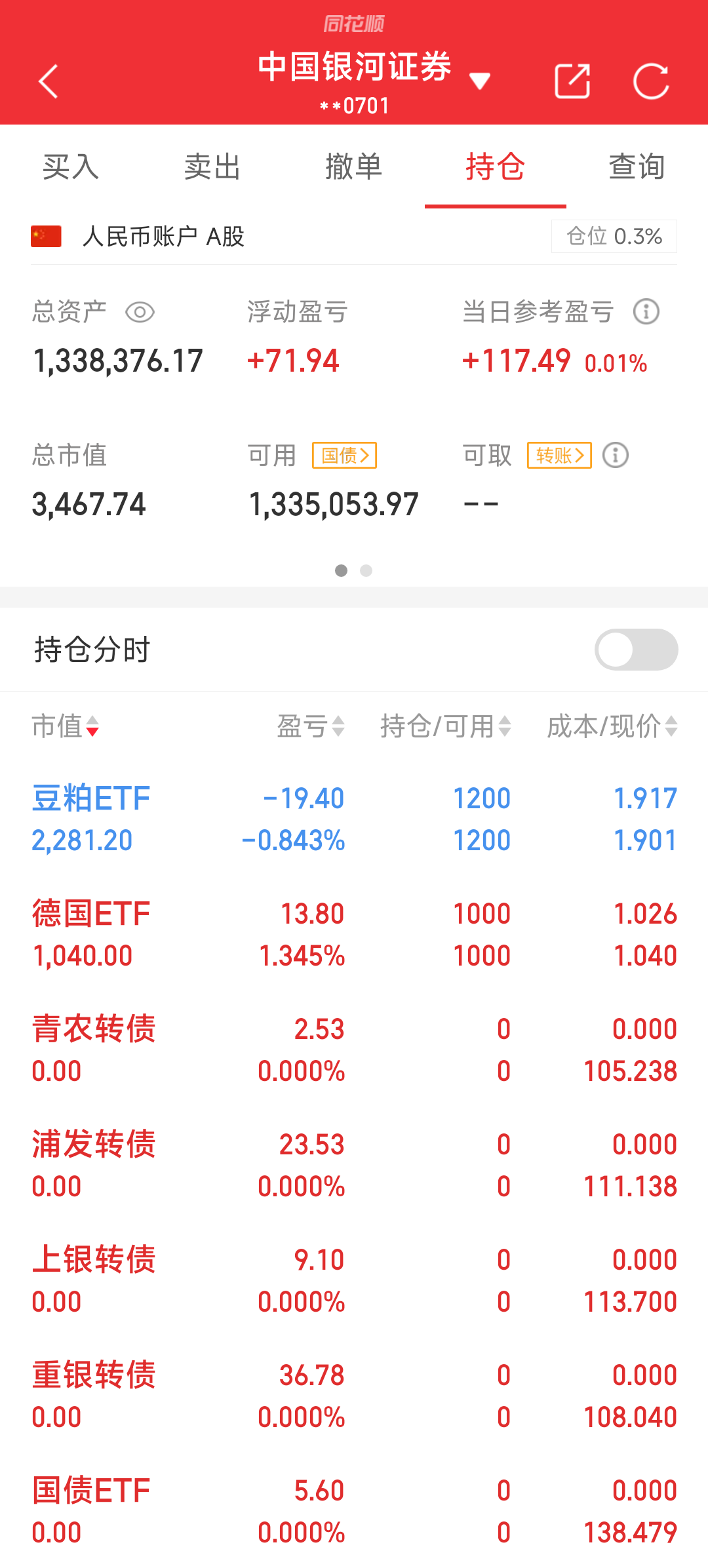Open the 德国ETF holding

[354, 935]
